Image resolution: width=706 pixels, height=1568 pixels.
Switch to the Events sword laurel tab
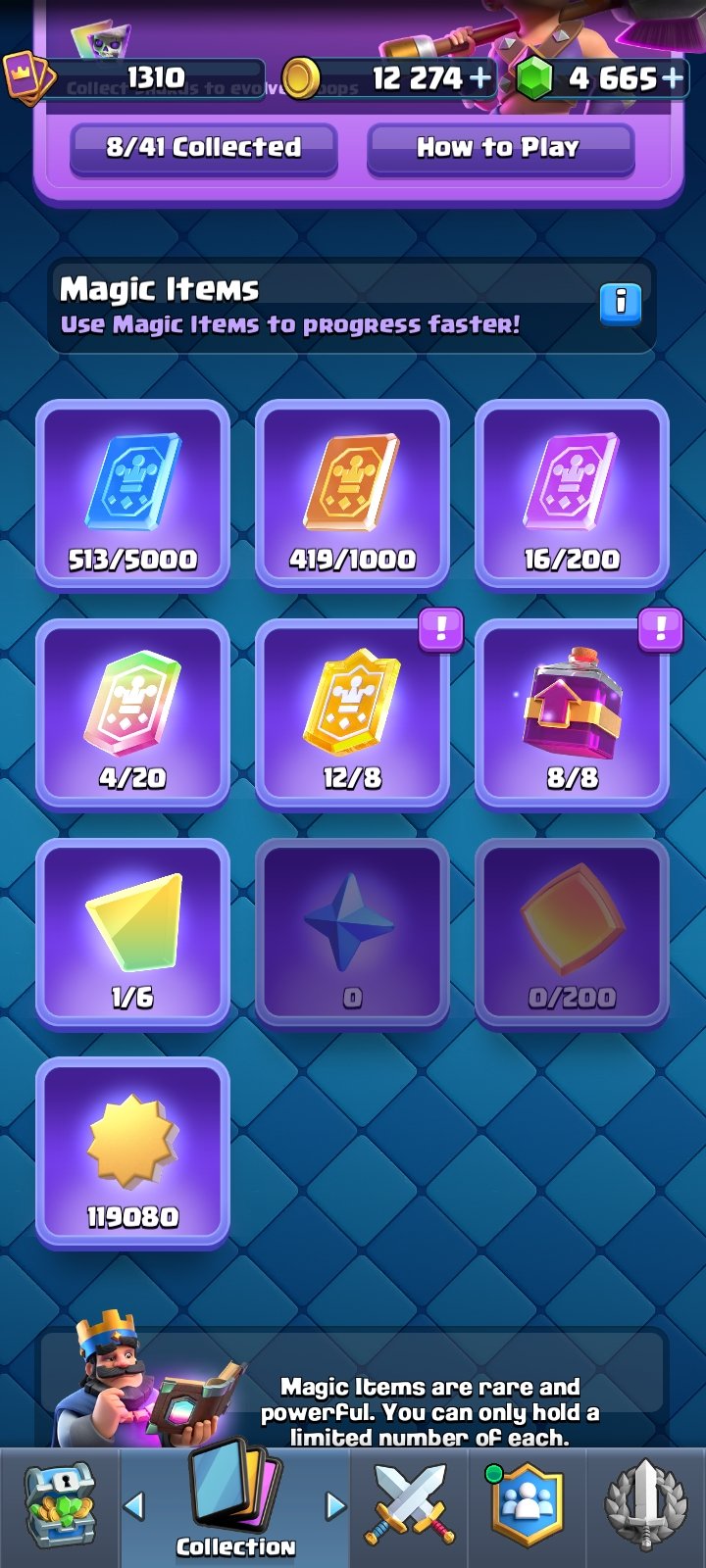click(x=645, y=1507)
